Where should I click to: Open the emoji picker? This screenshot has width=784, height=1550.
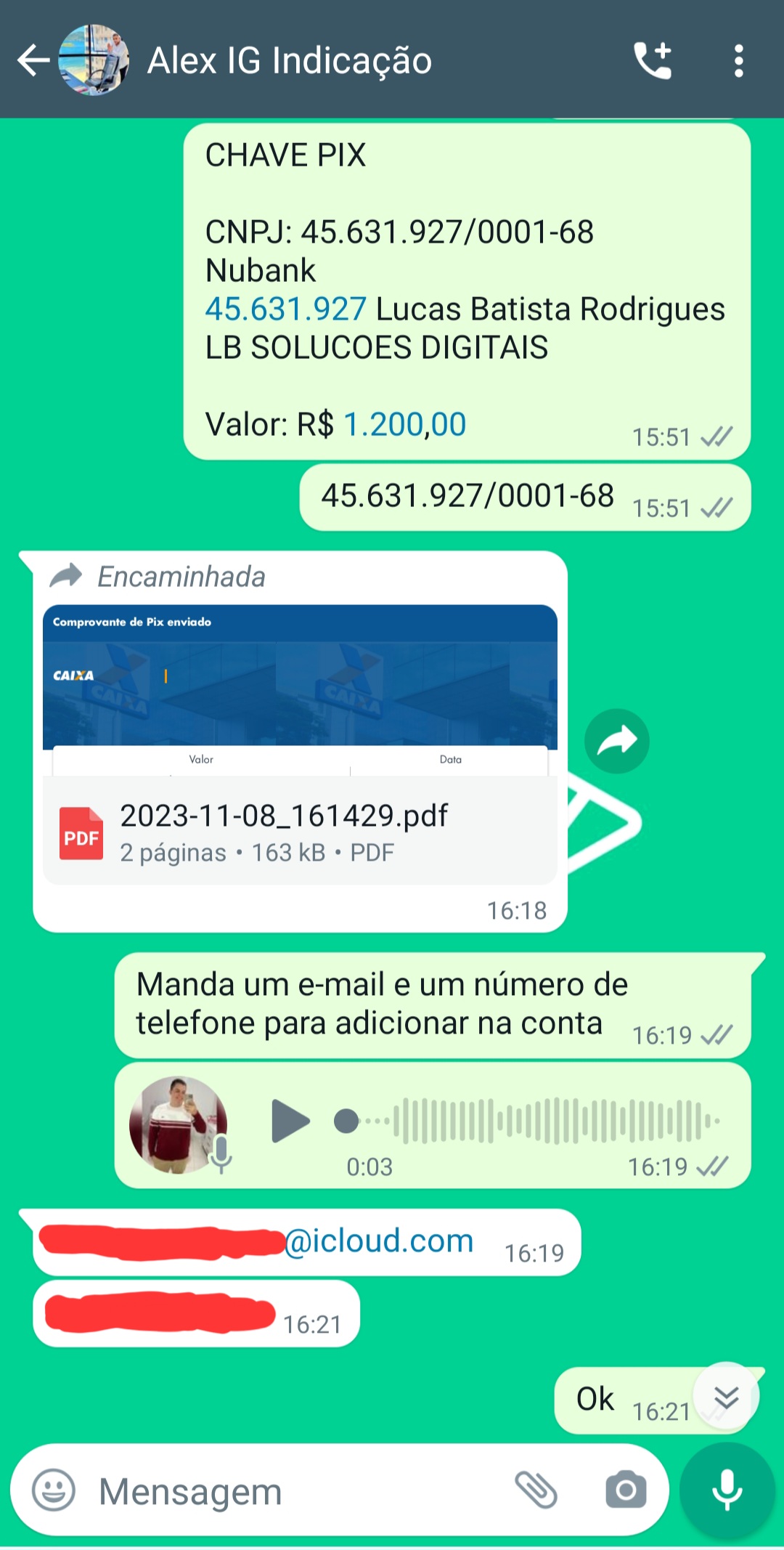tap(54, 1490)
